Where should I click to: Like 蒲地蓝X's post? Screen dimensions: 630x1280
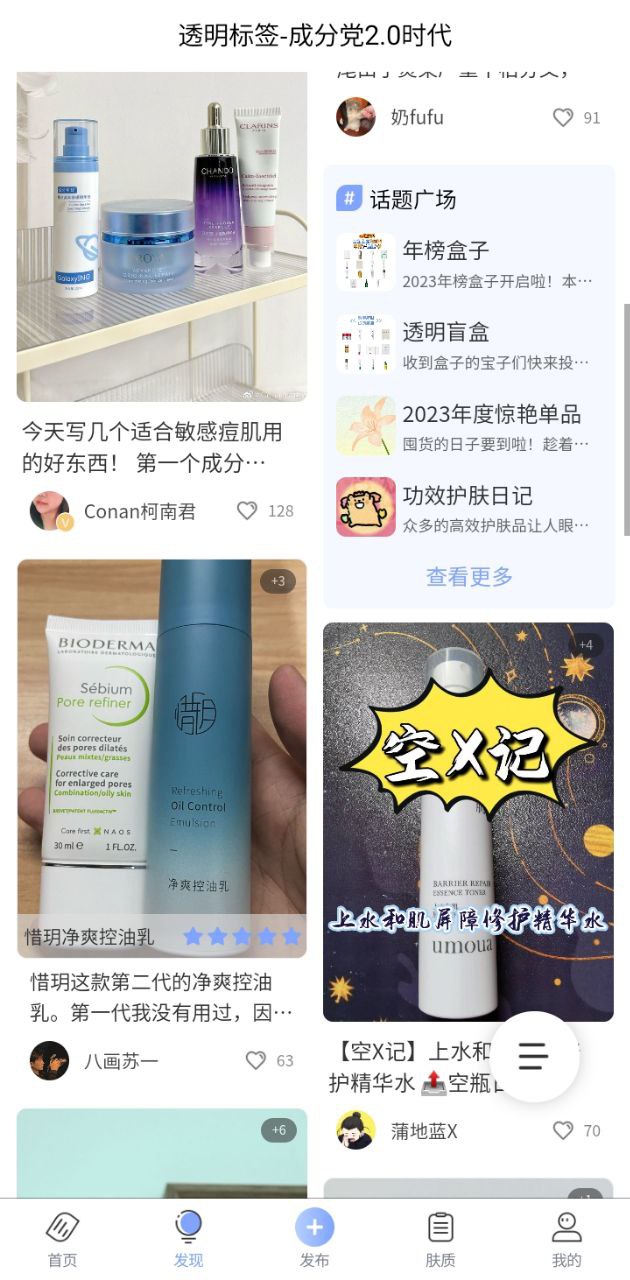[x=563, y=1131]
